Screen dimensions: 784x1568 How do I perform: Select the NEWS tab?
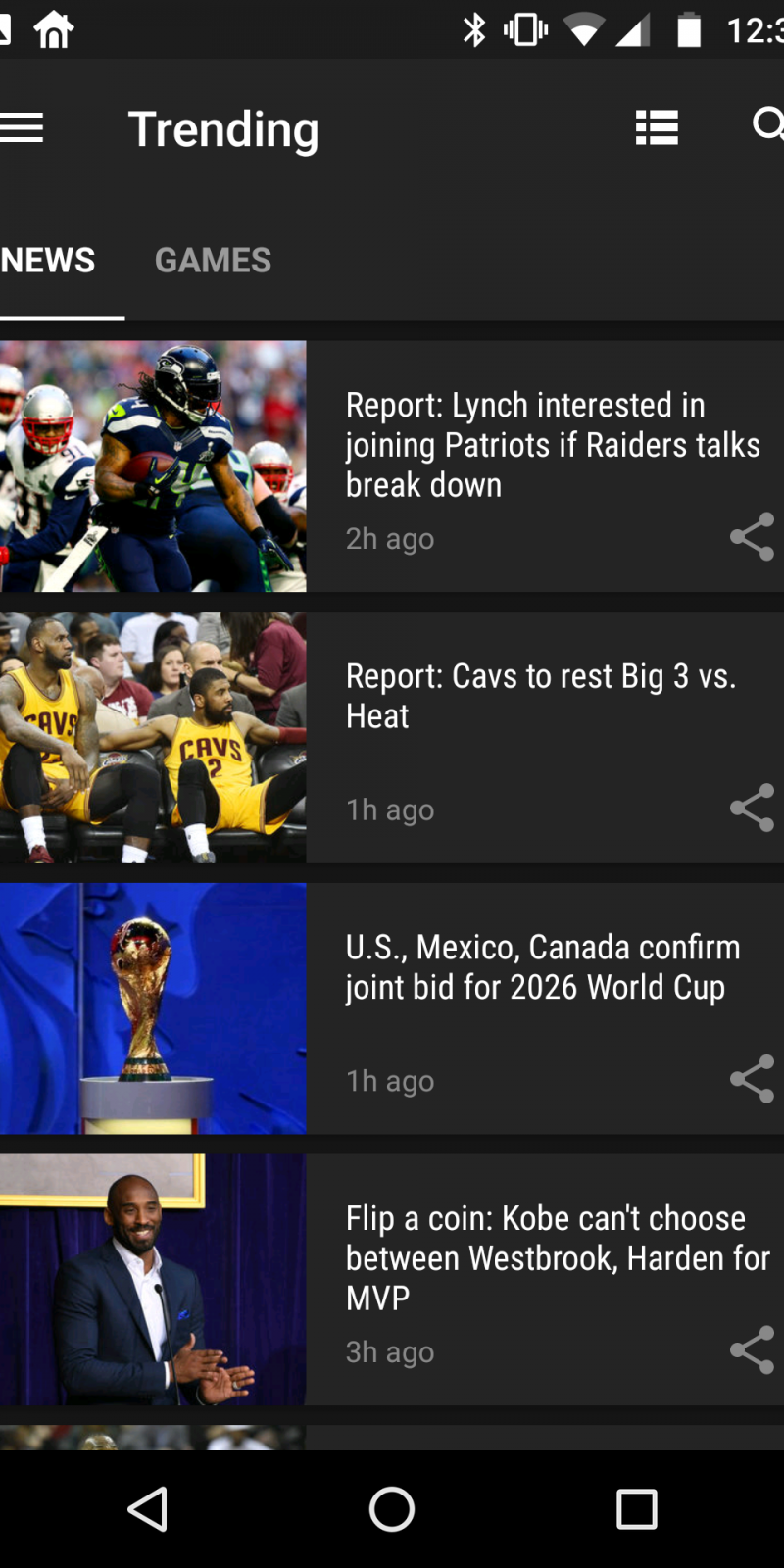click(x=49, y=261)
